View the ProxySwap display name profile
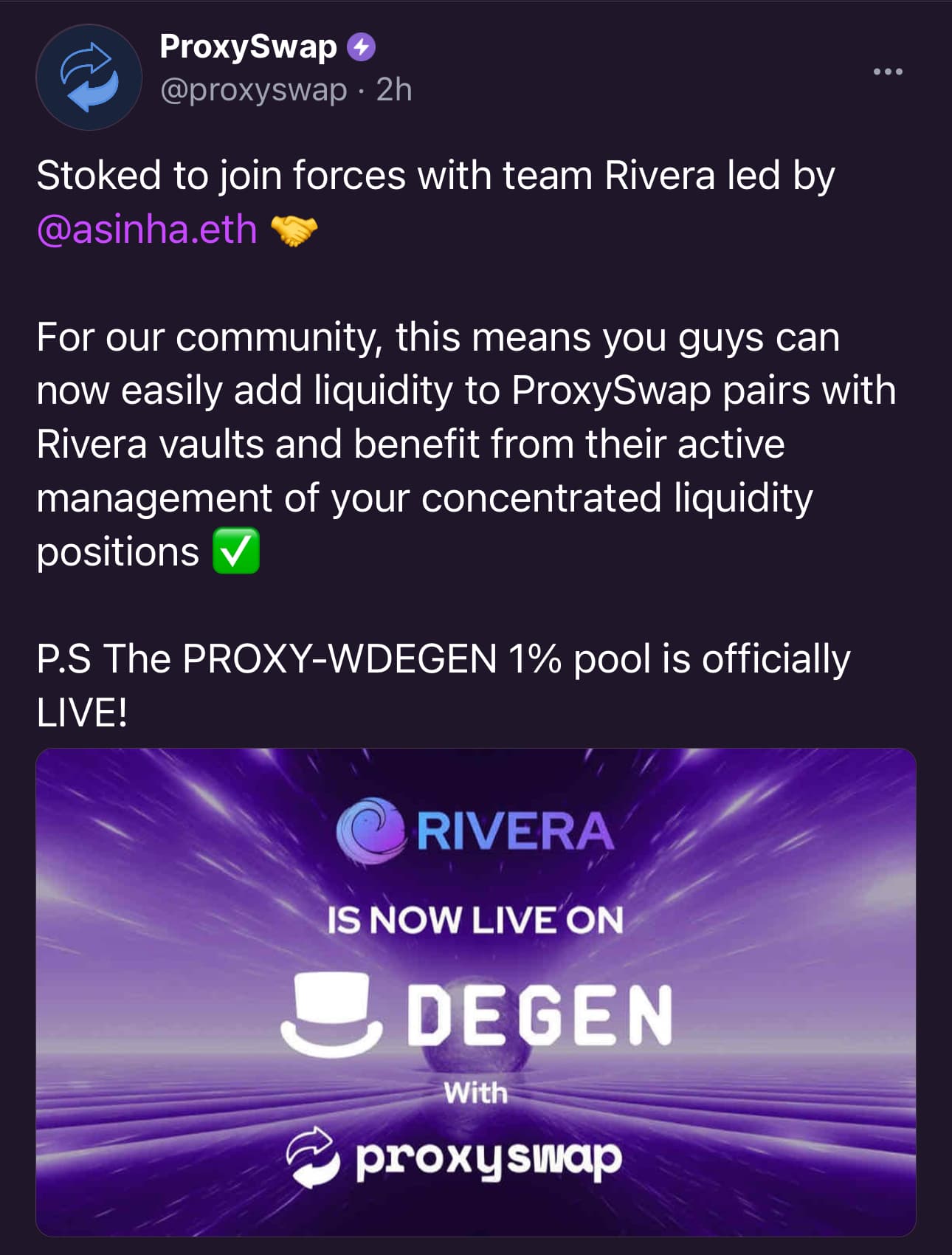The width and height of the screenshot is (952, 1255). click(x=248, y=47)
